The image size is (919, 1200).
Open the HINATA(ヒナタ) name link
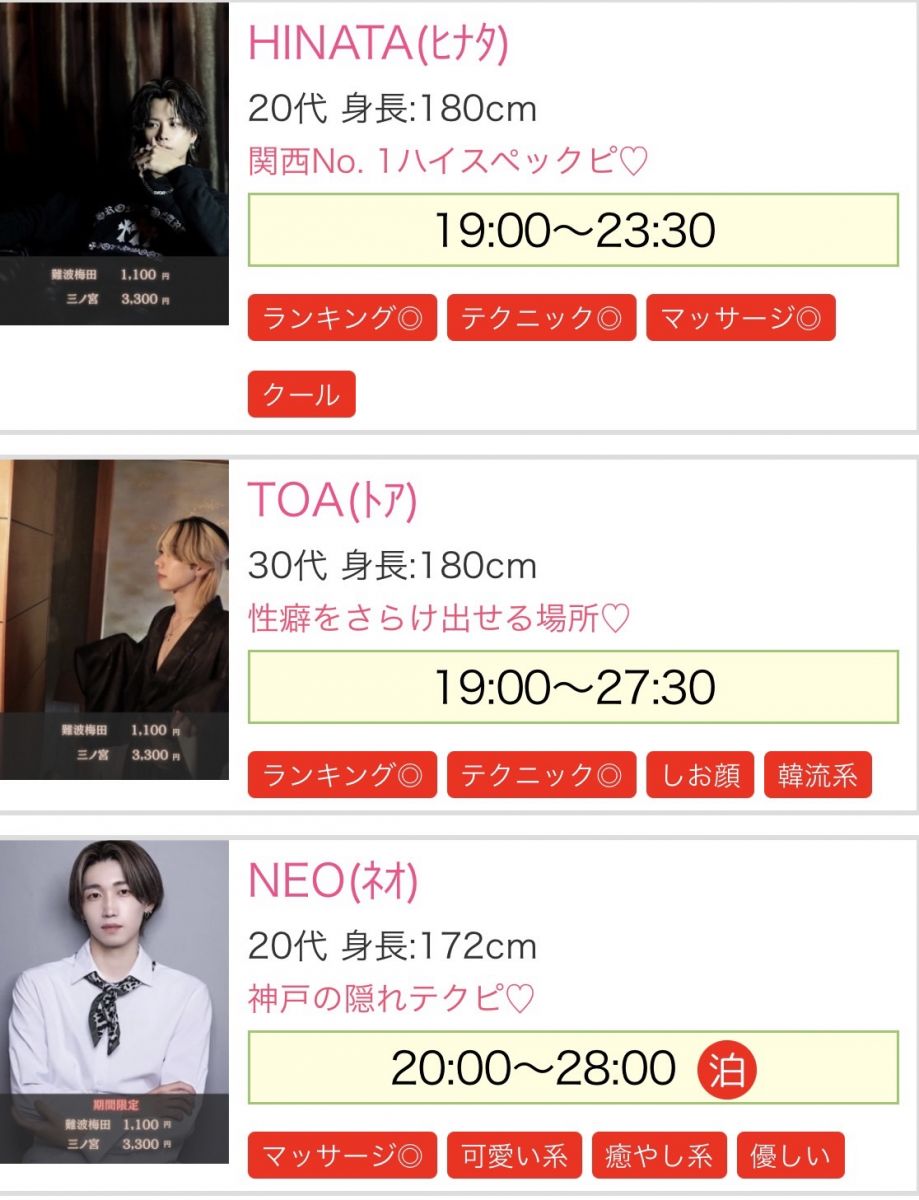[378, 43]
